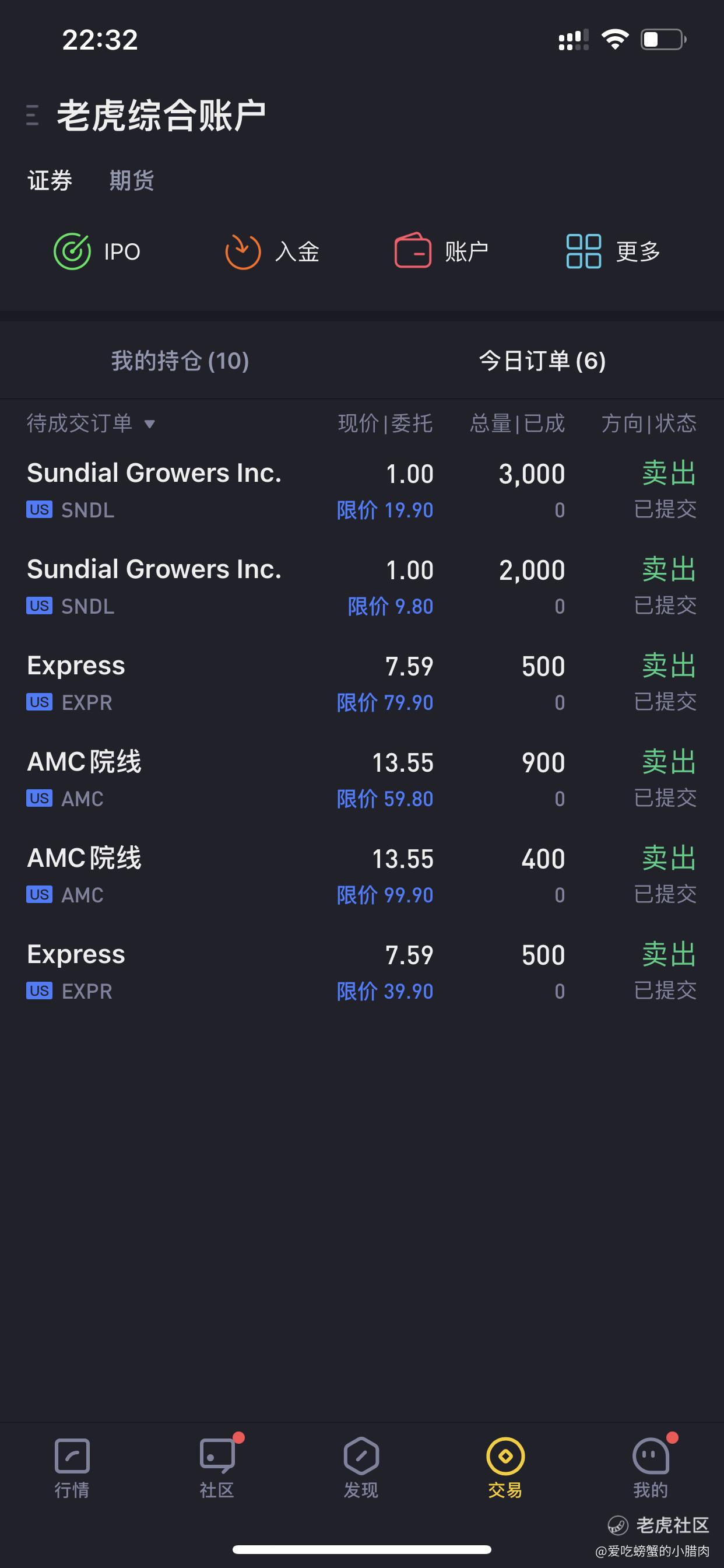Select the 今日订单 (6) tab
The width and height of the screenshot is (724, 1568).
pos(542,361)
